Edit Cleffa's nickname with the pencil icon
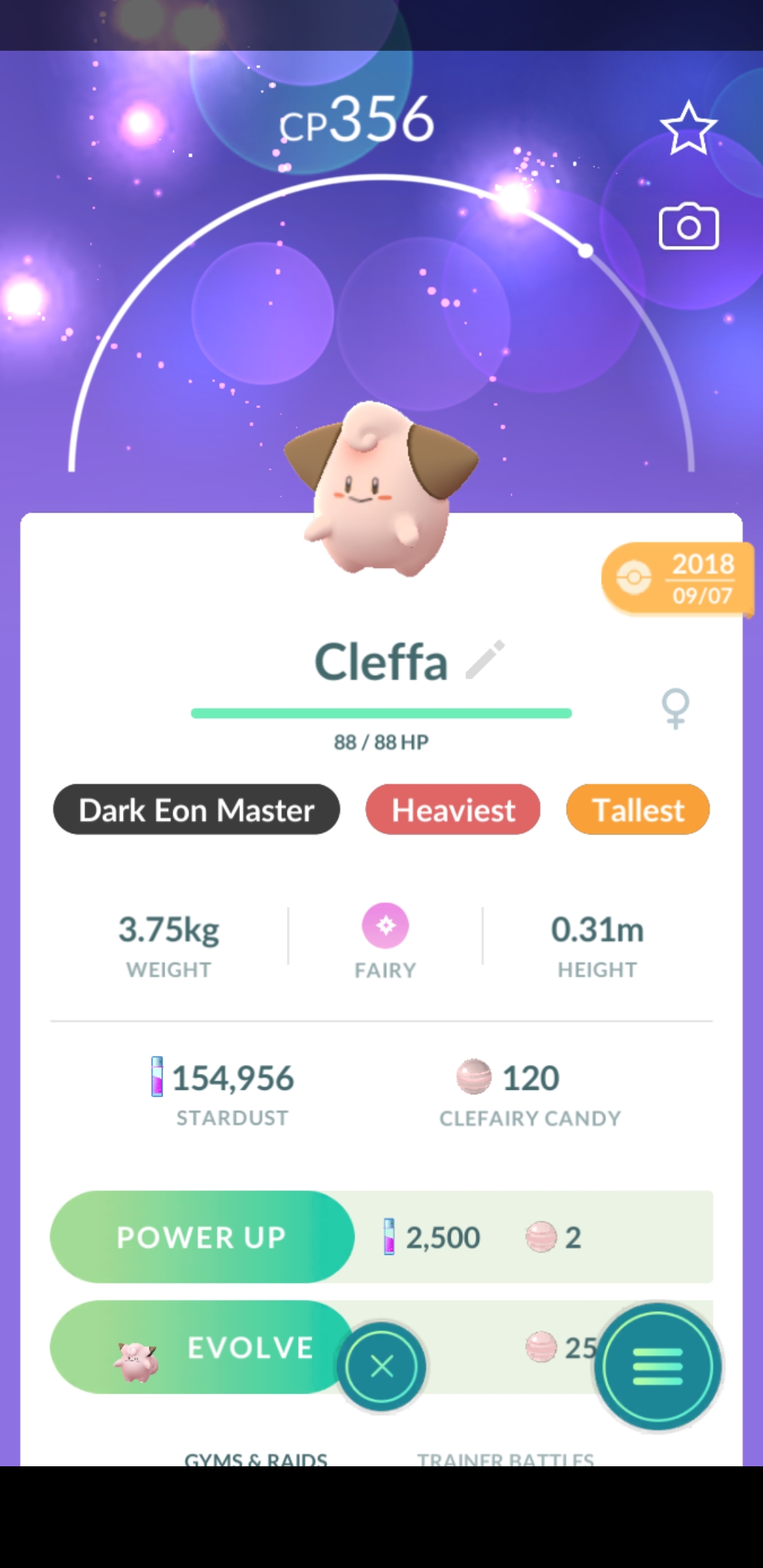Viewport: 763px width, 1568px height. [485, 660]
